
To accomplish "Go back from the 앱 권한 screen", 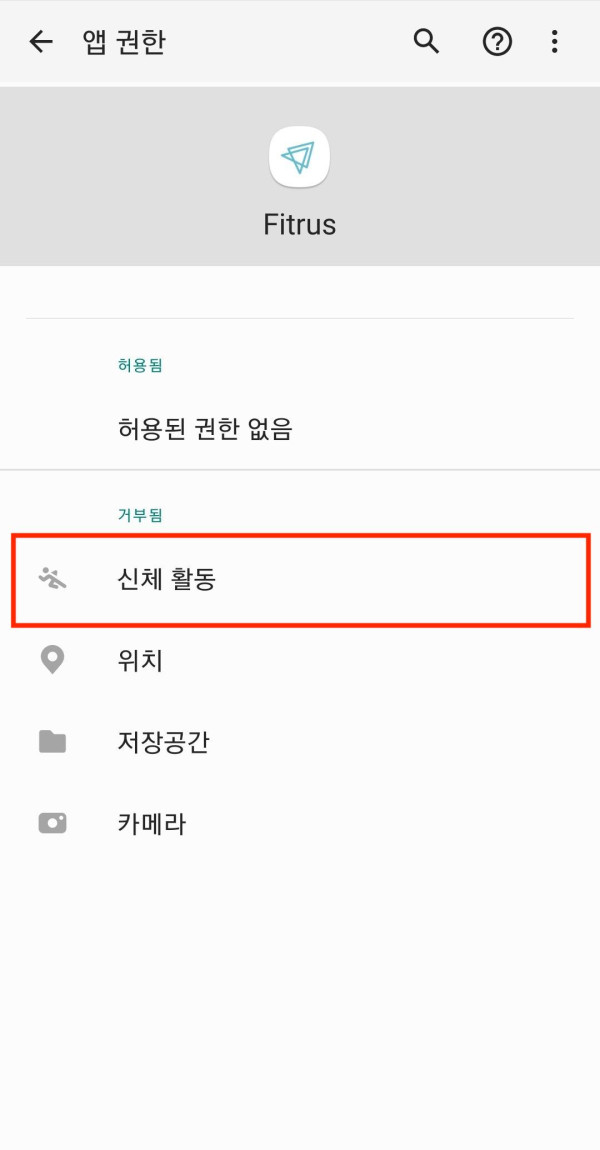I will tap(41, 42).
